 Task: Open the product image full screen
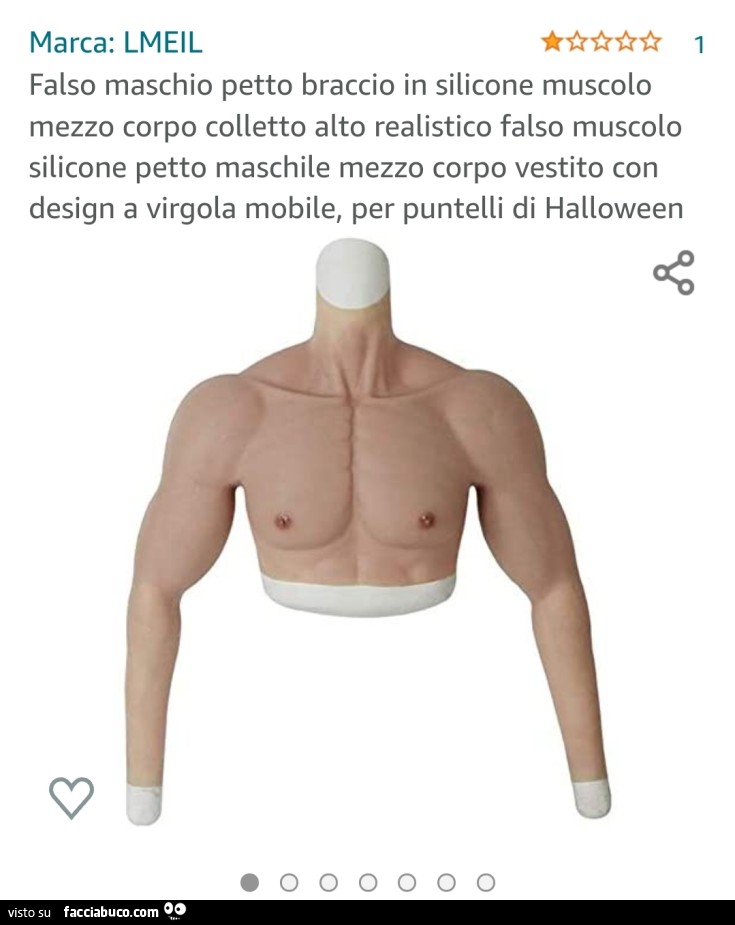point(367,530)
